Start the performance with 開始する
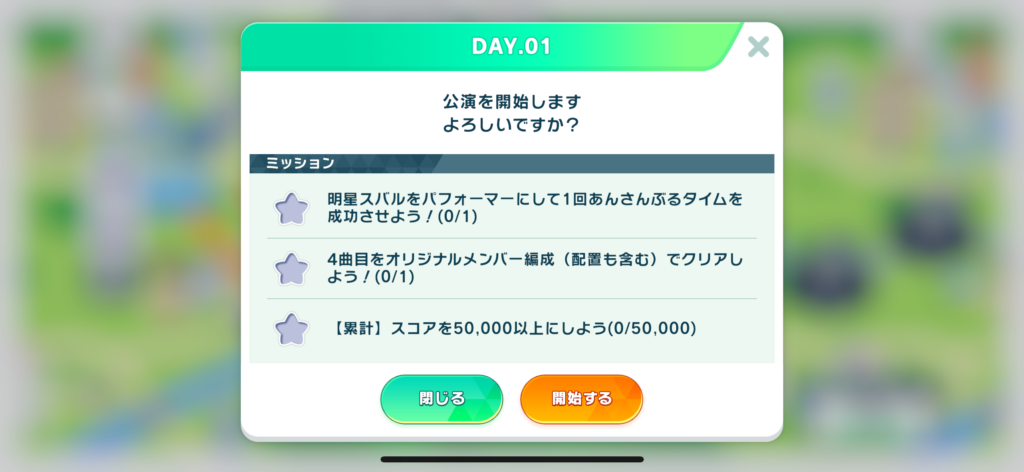 [581, 399]
